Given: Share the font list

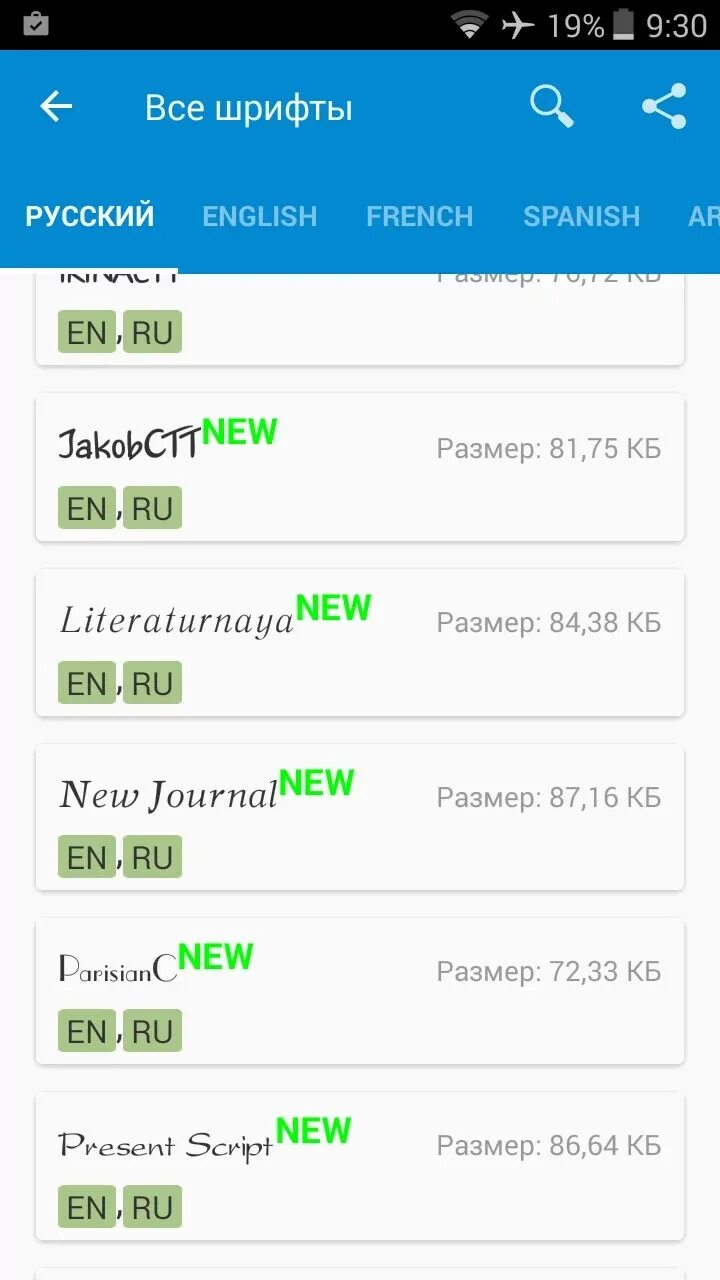Looking at the screenshot, I should point(664,107).
